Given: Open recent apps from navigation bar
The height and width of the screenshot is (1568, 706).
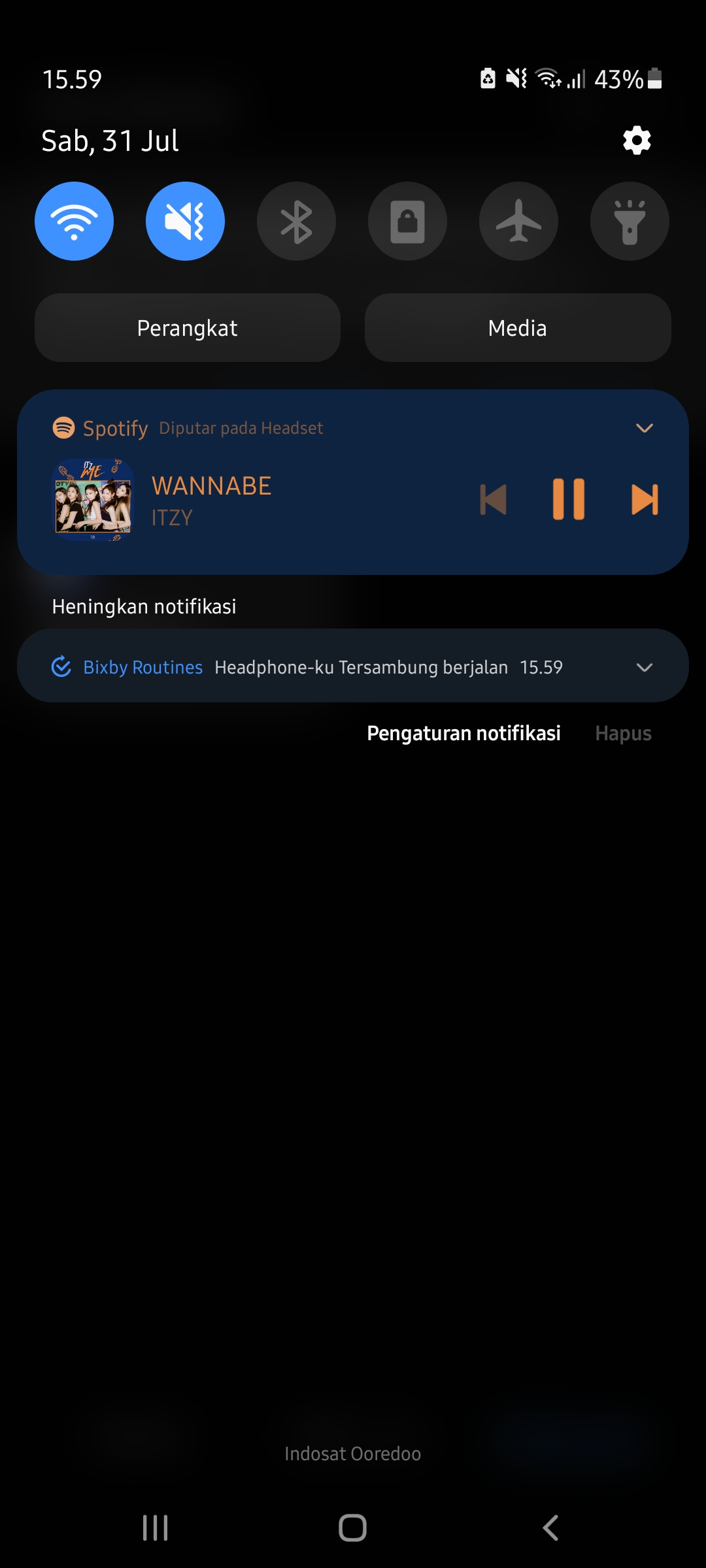Looking at the screenshot, I should 156,1527.
